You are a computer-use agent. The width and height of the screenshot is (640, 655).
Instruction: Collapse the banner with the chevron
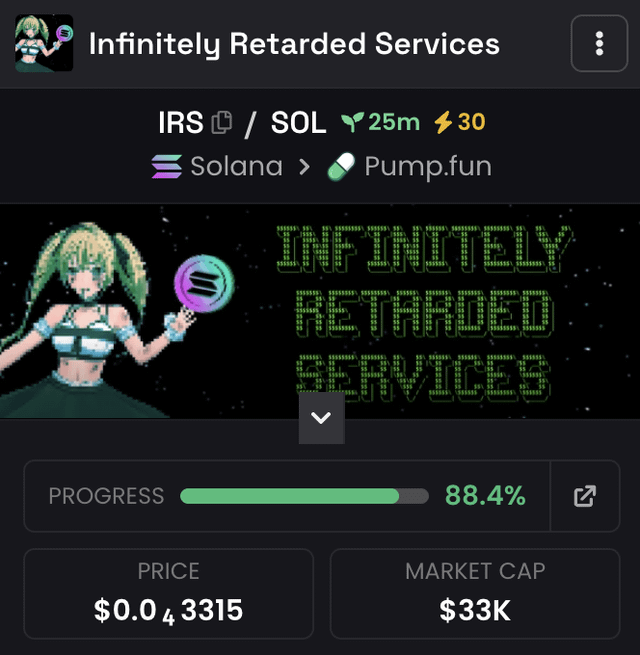click(321, 418)
